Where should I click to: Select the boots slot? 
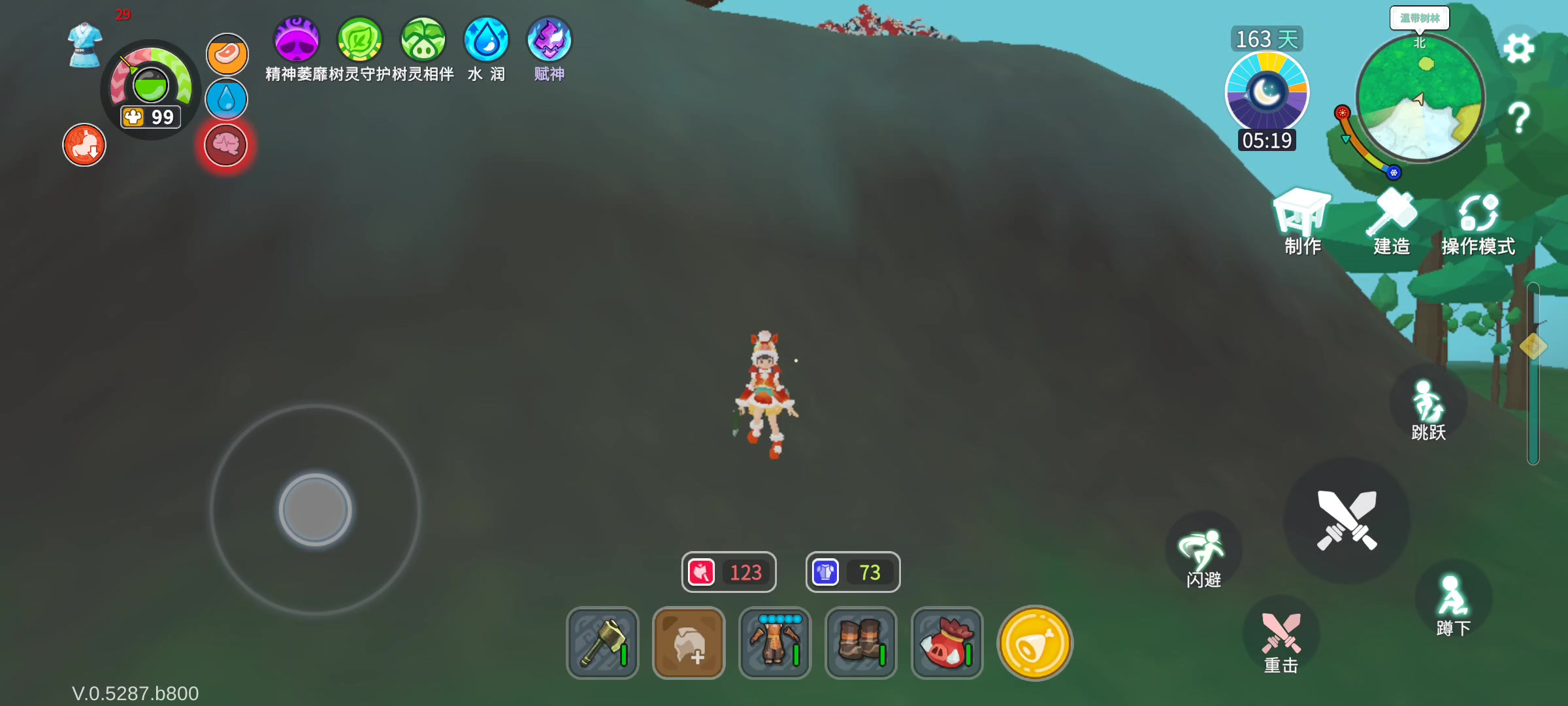(x=861, y=643)
